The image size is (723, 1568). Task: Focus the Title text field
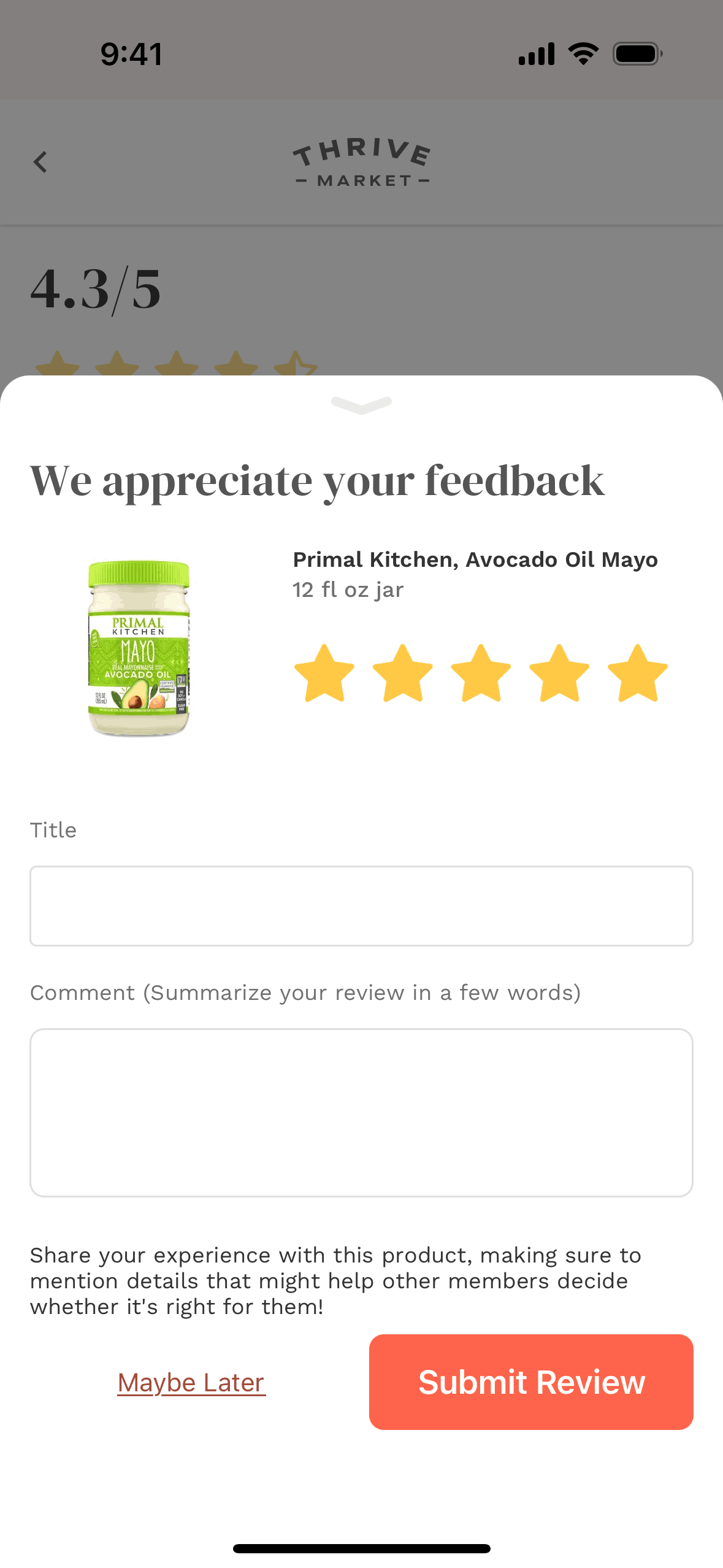[361, 905]
